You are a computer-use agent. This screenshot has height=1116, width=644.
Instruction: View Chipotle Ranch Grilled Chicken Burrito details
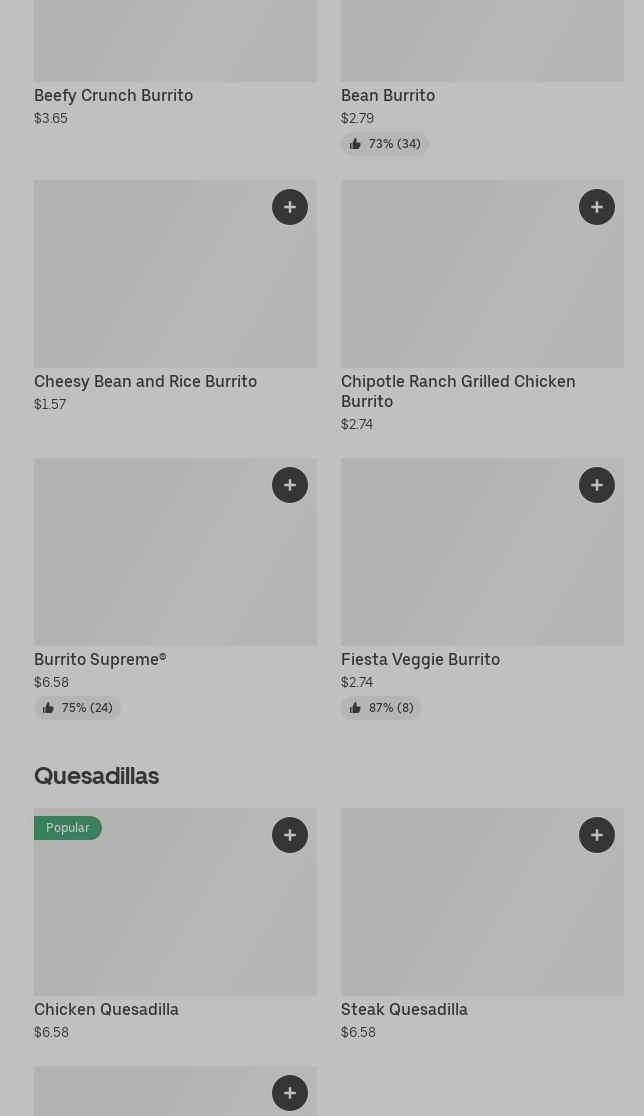tap(458, 391)
